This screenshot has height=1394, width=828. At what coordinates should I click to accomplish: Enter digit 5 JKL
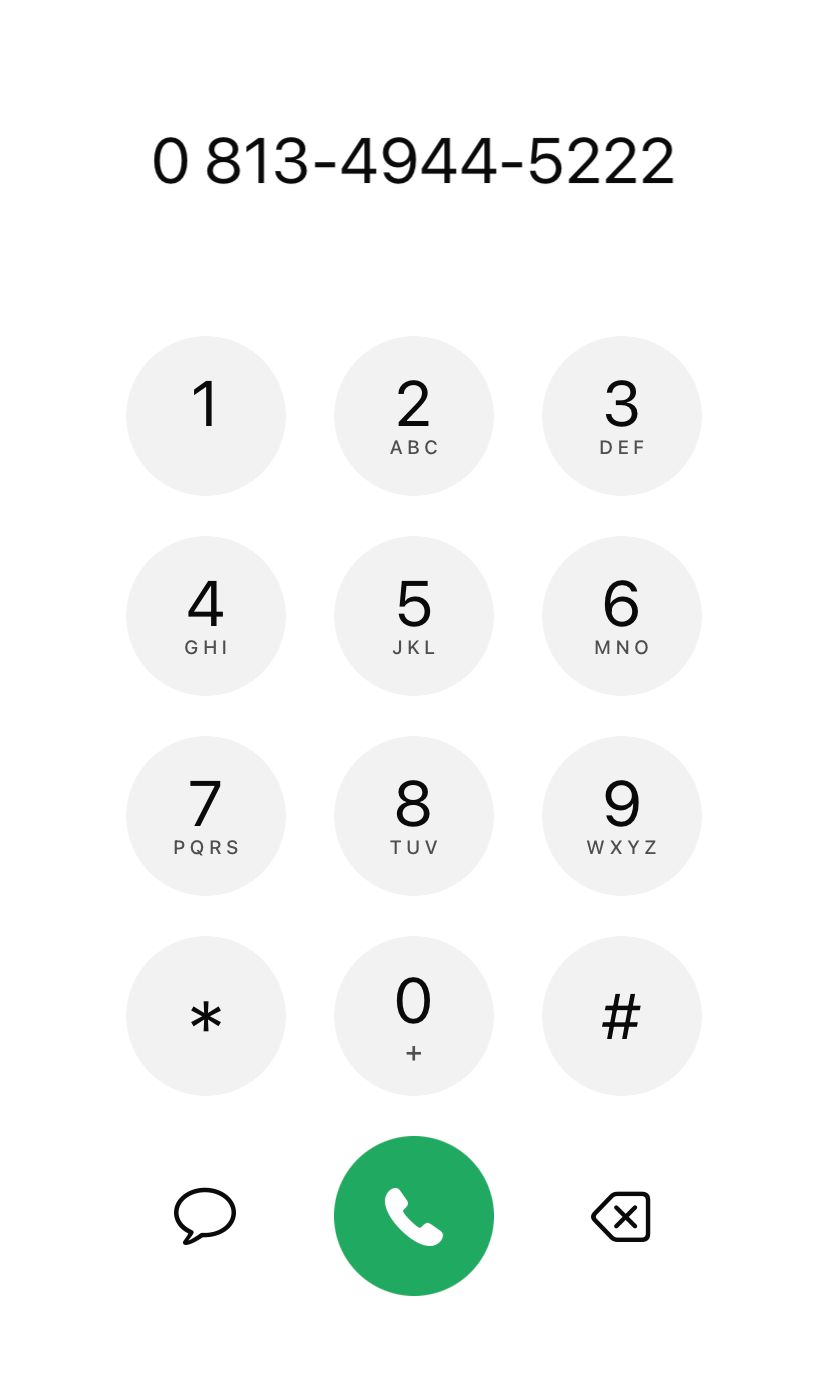tap(414, 616)
